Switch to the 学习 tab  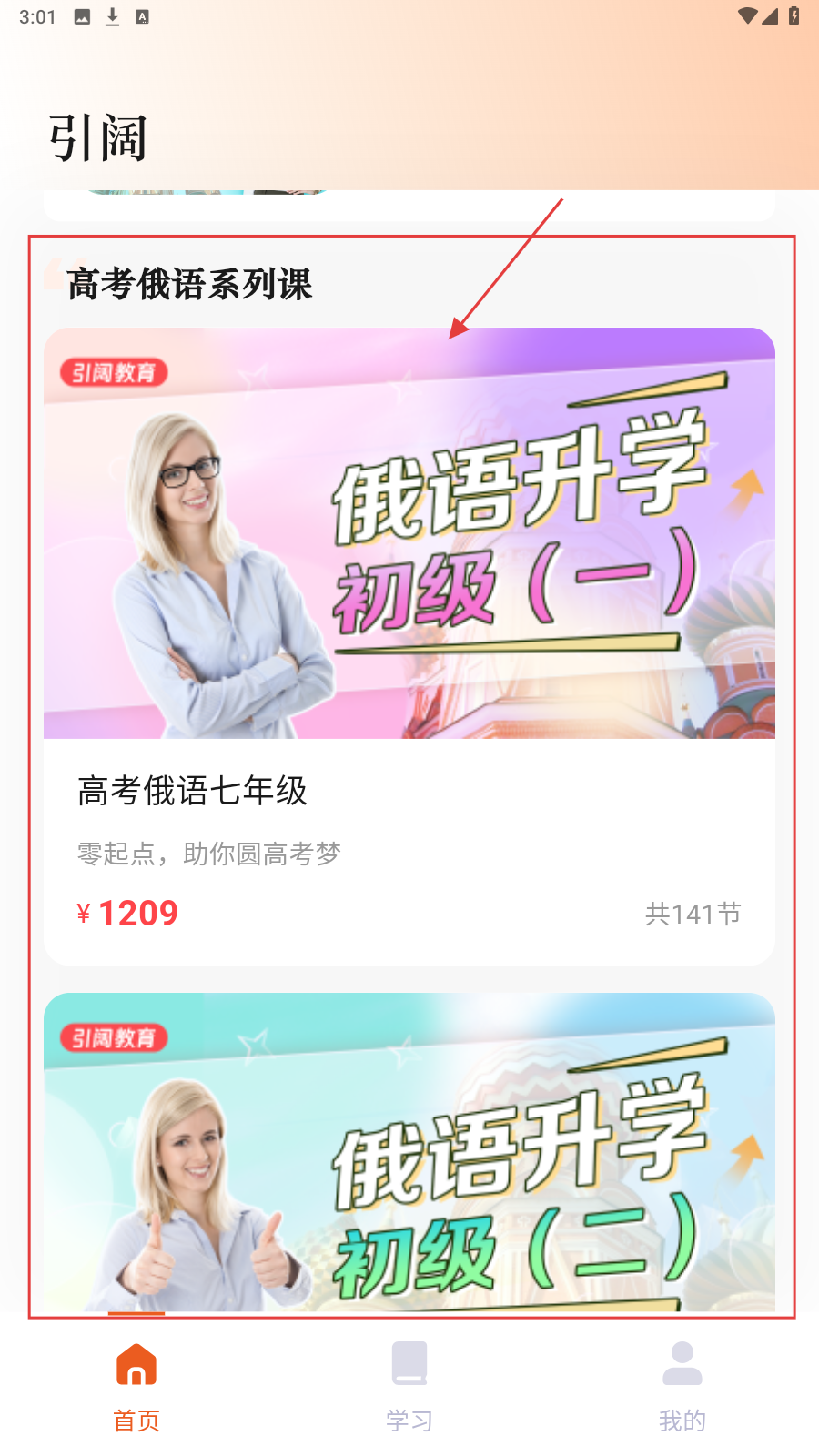409,1385
